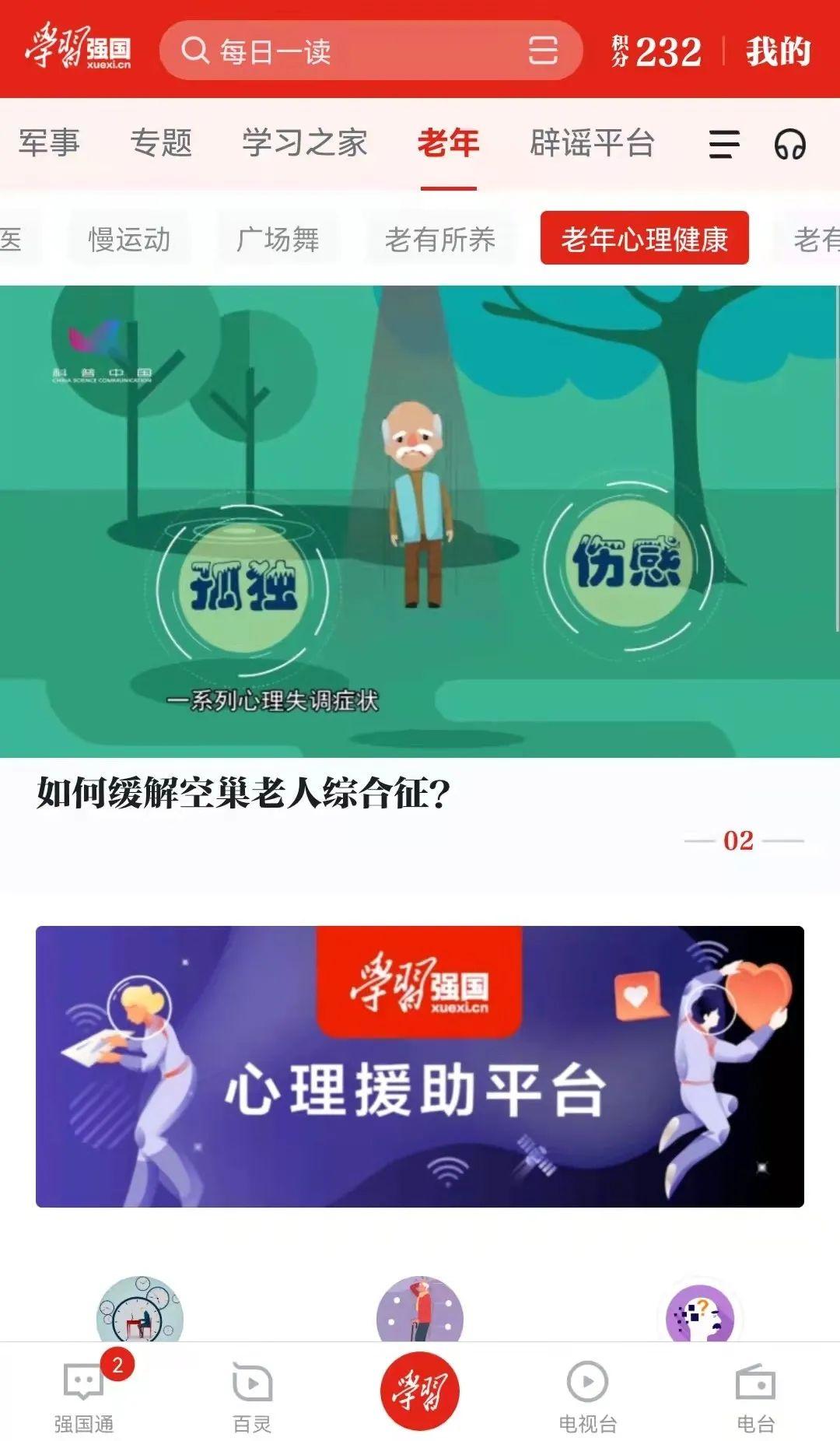This screenshot has width=840, height=1441.
Task: Select the 老有所养 chip
Action: [439, 239]
